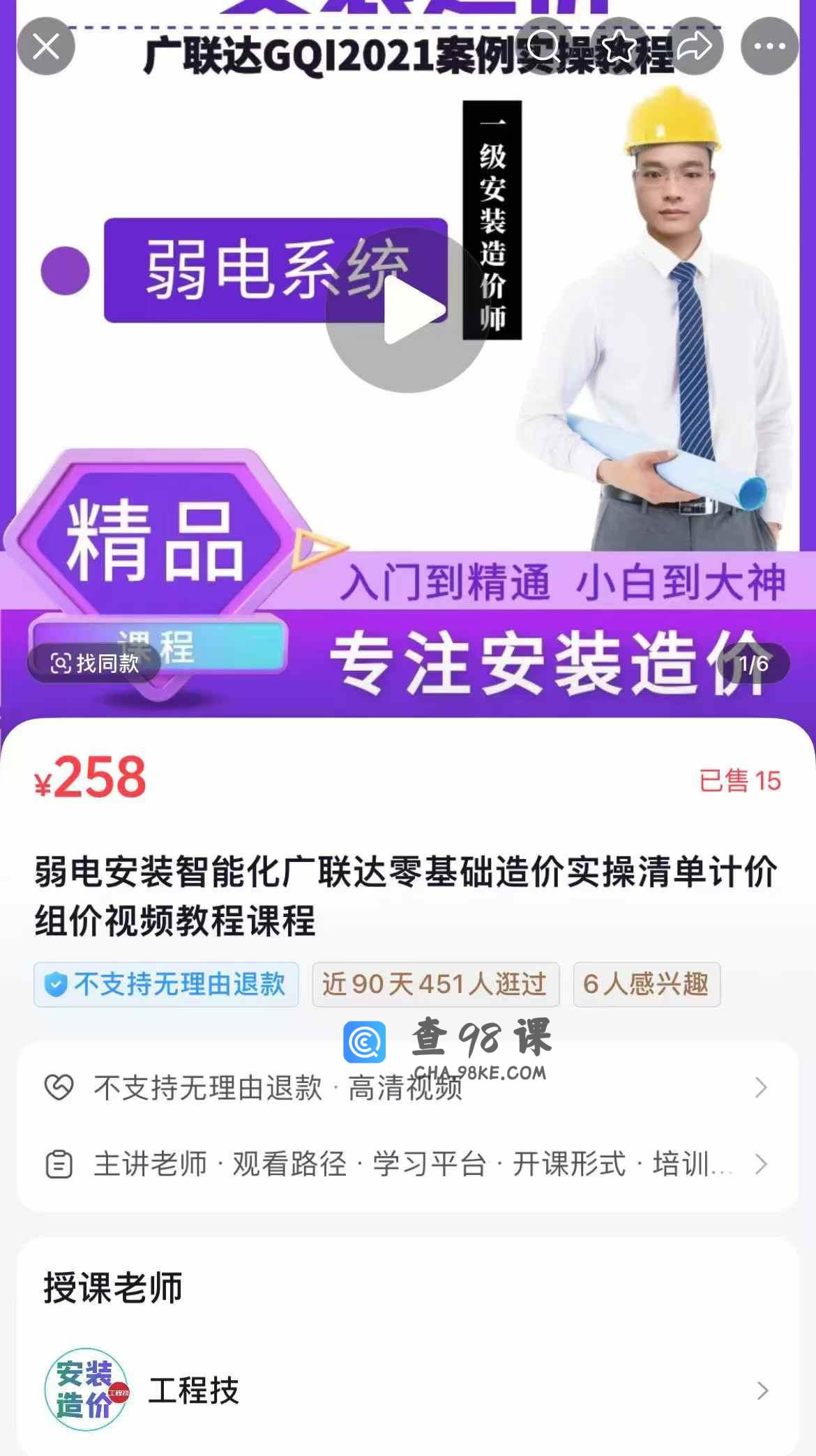This screenshot has width=816, height=1456.
Task: Share this course listing
Action: pos(694,47)
